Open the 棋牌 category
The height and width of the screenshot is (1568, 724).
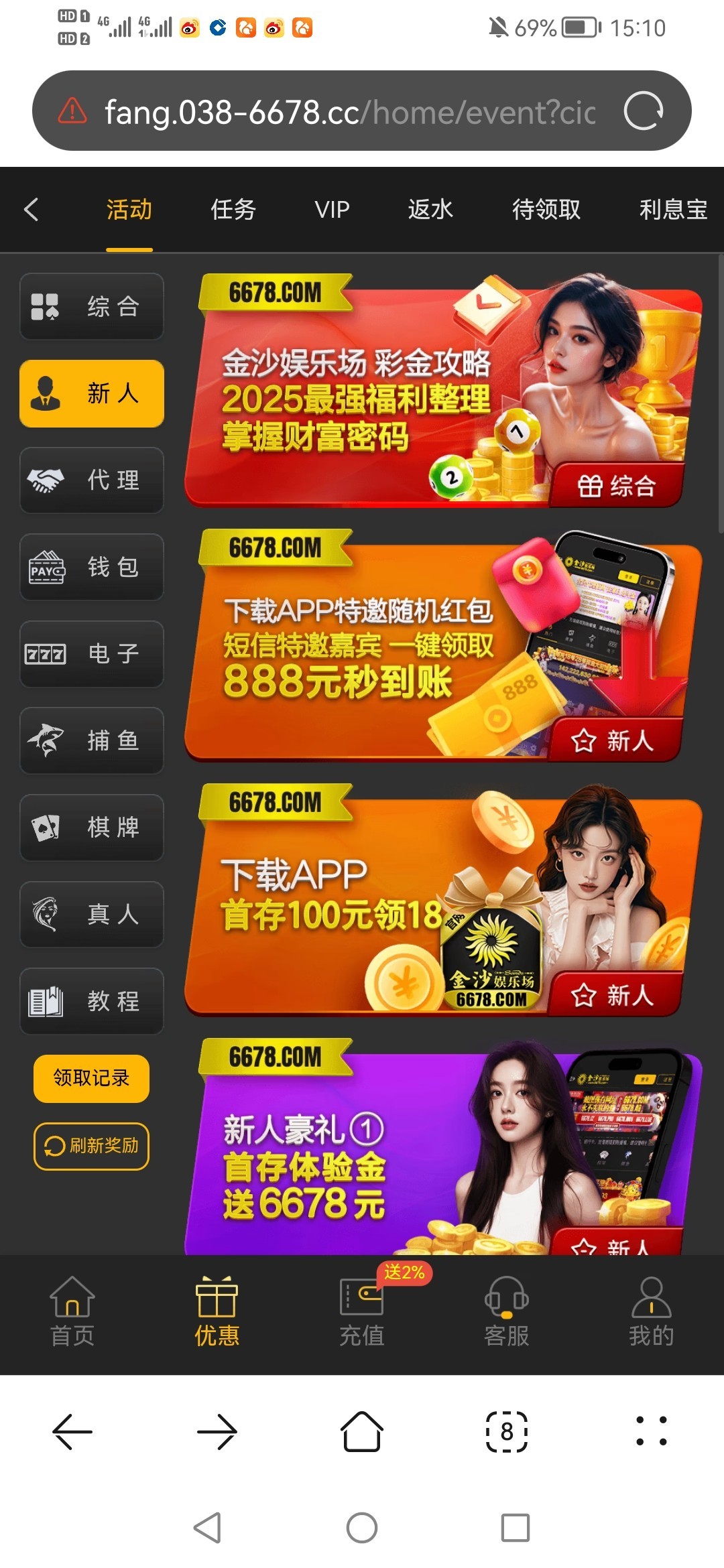(92, 828)
